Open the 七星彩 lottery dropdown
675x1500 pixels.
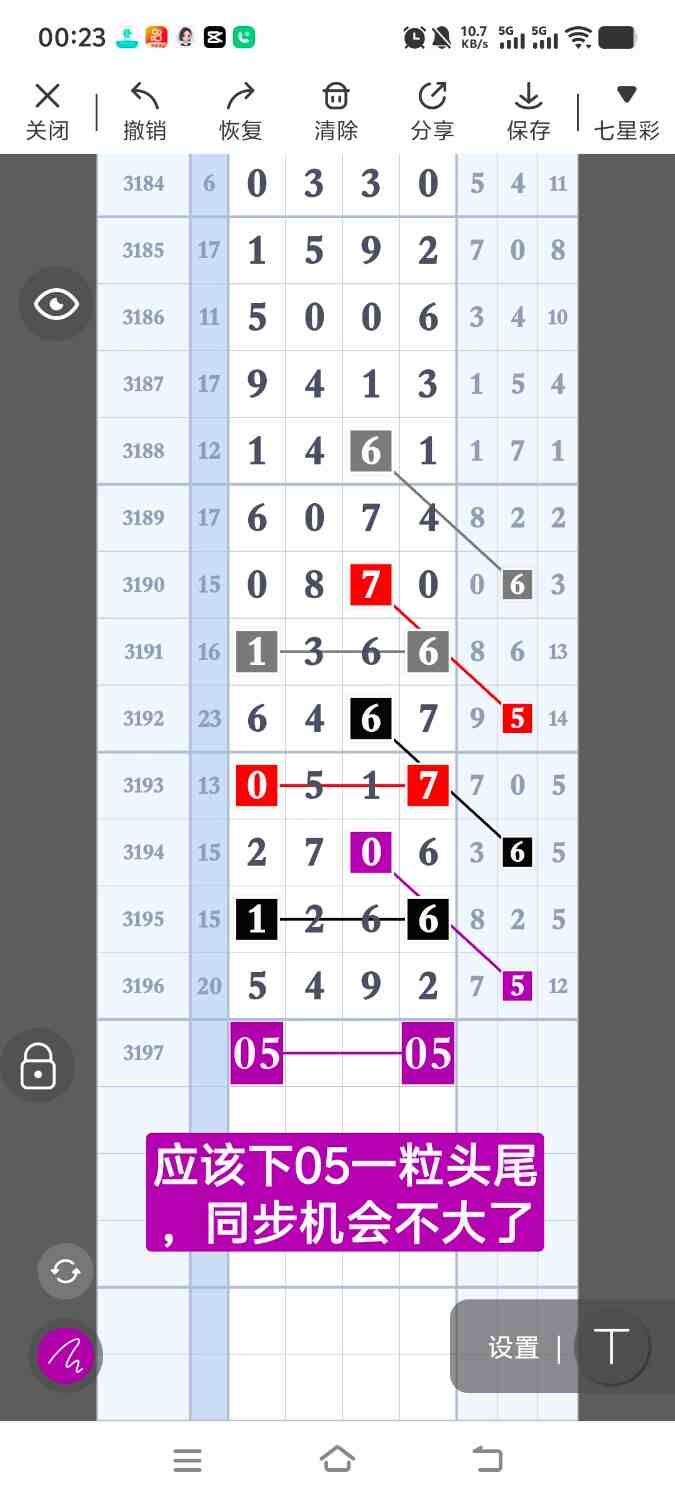(x=626, y=110)
